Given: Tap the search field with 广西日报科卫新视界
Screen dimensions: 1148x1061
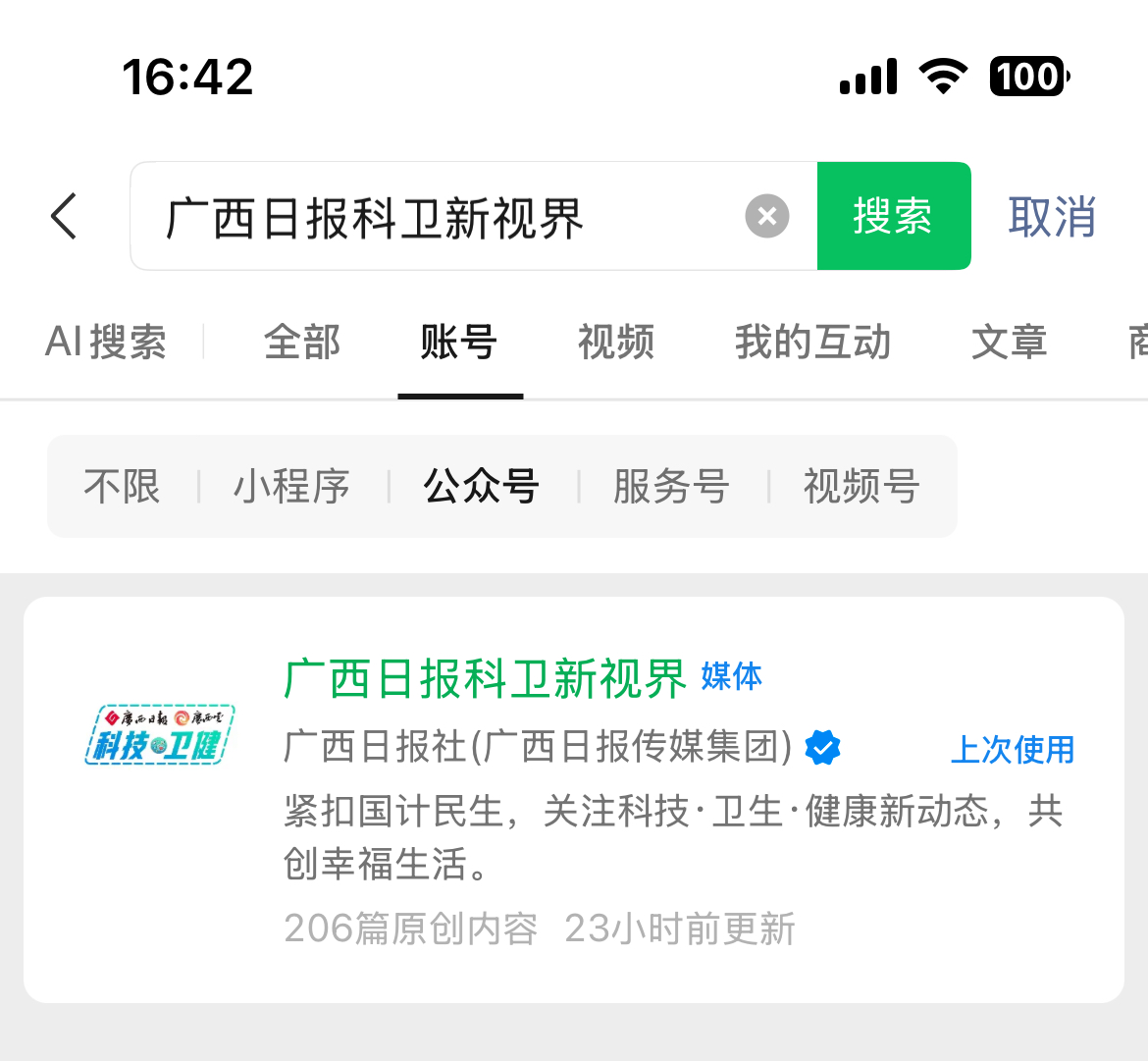Looking at the screenshot, I should pos(432,217).
